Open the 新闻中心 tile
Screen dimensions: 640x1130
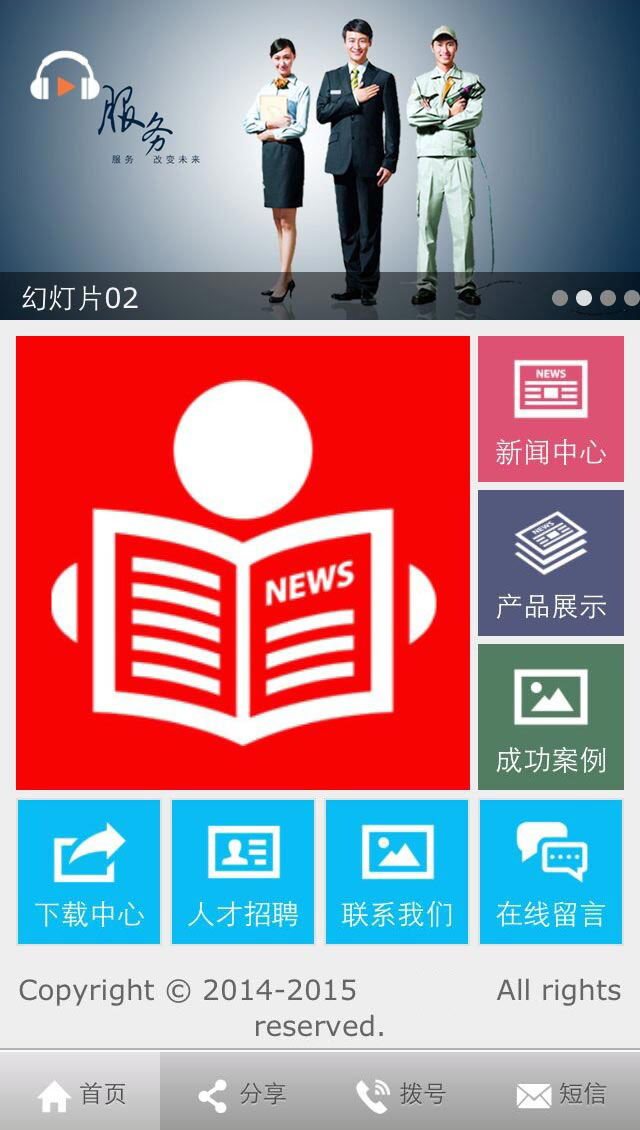pyautogui.click(x=551, y=409)
